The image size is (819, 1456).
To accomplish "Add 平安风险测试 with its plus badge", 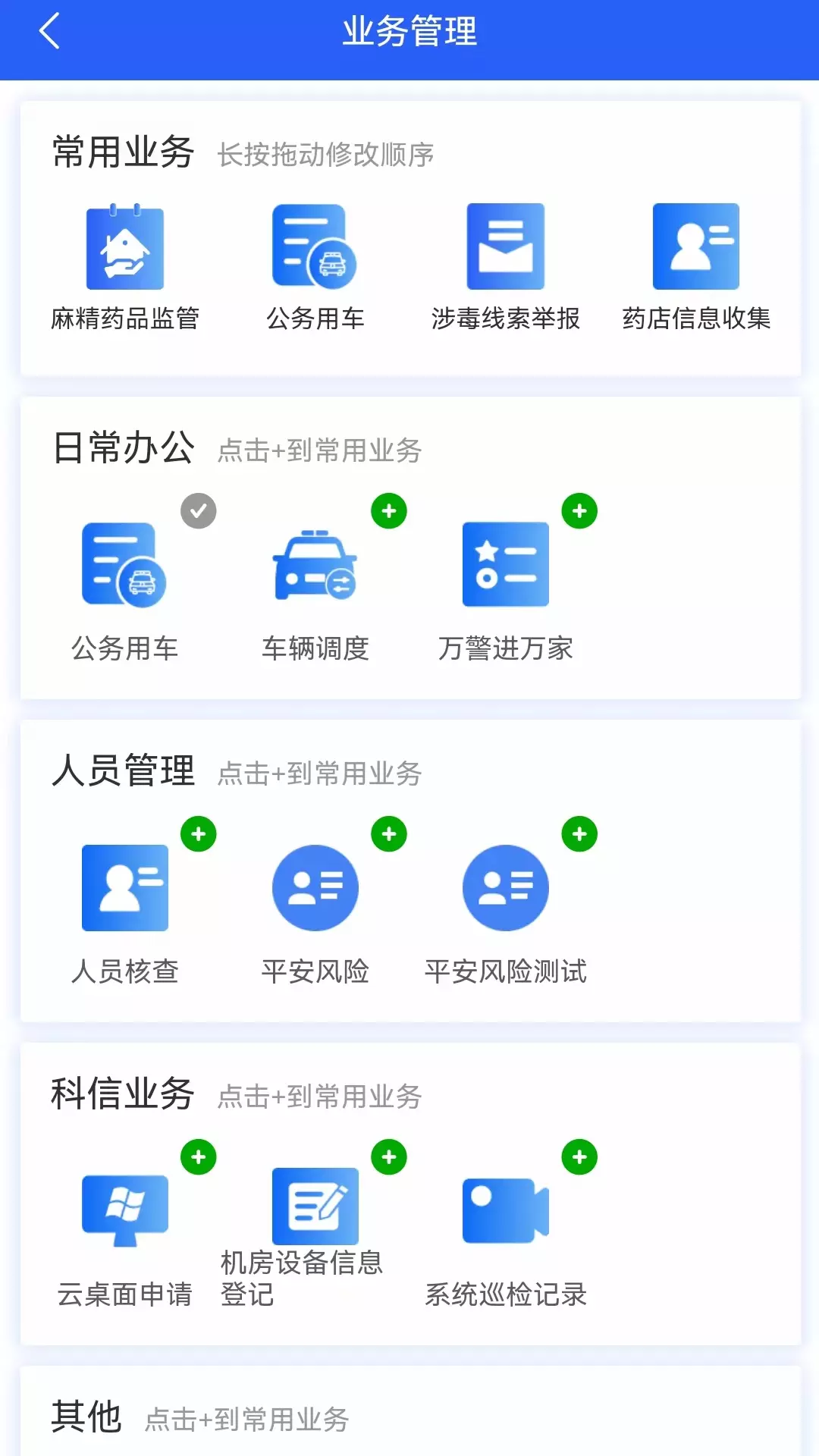I will (579, 834).
